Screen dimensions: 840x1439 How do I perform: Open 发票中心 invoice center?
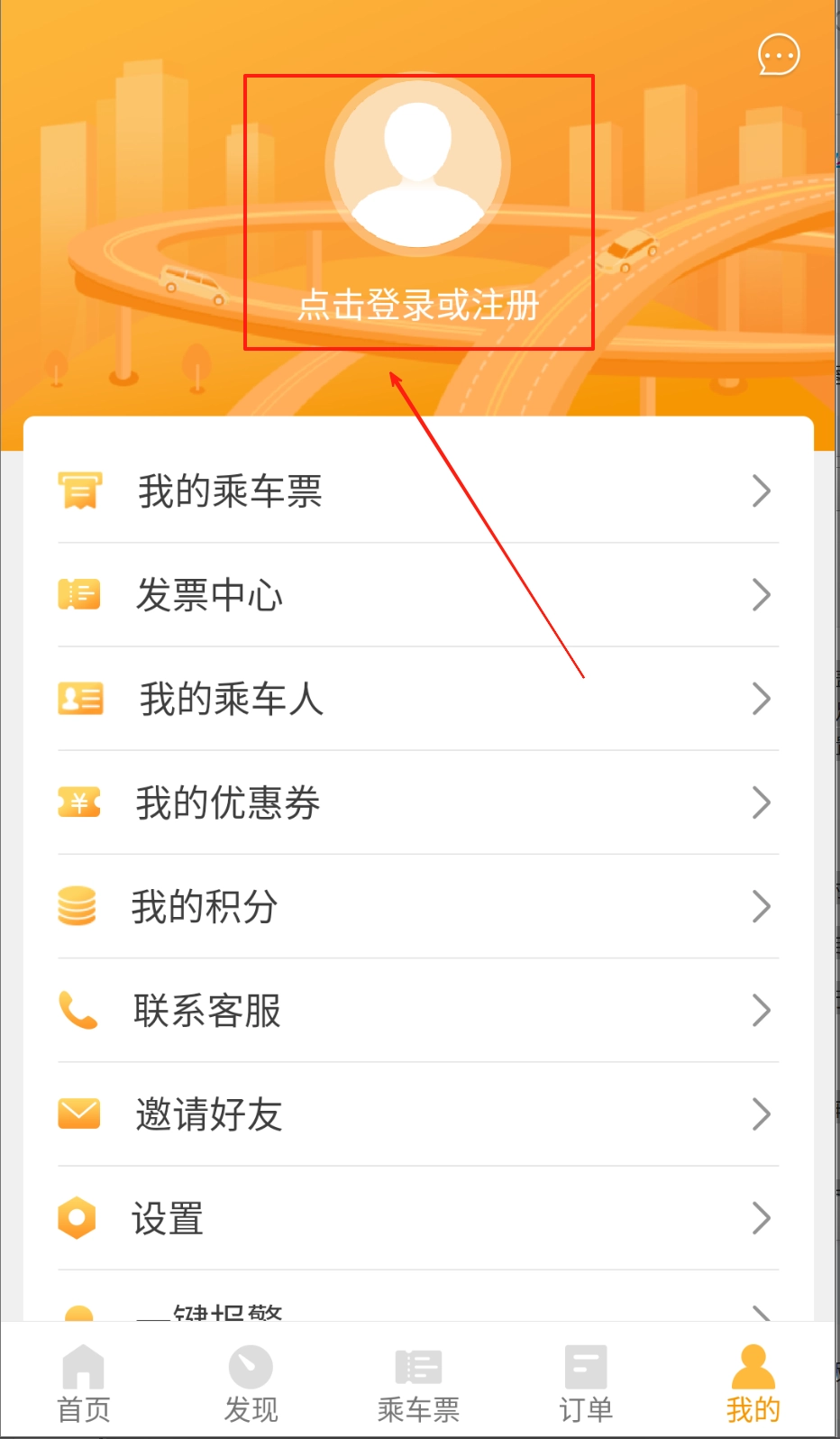click(x=416, y=595)
